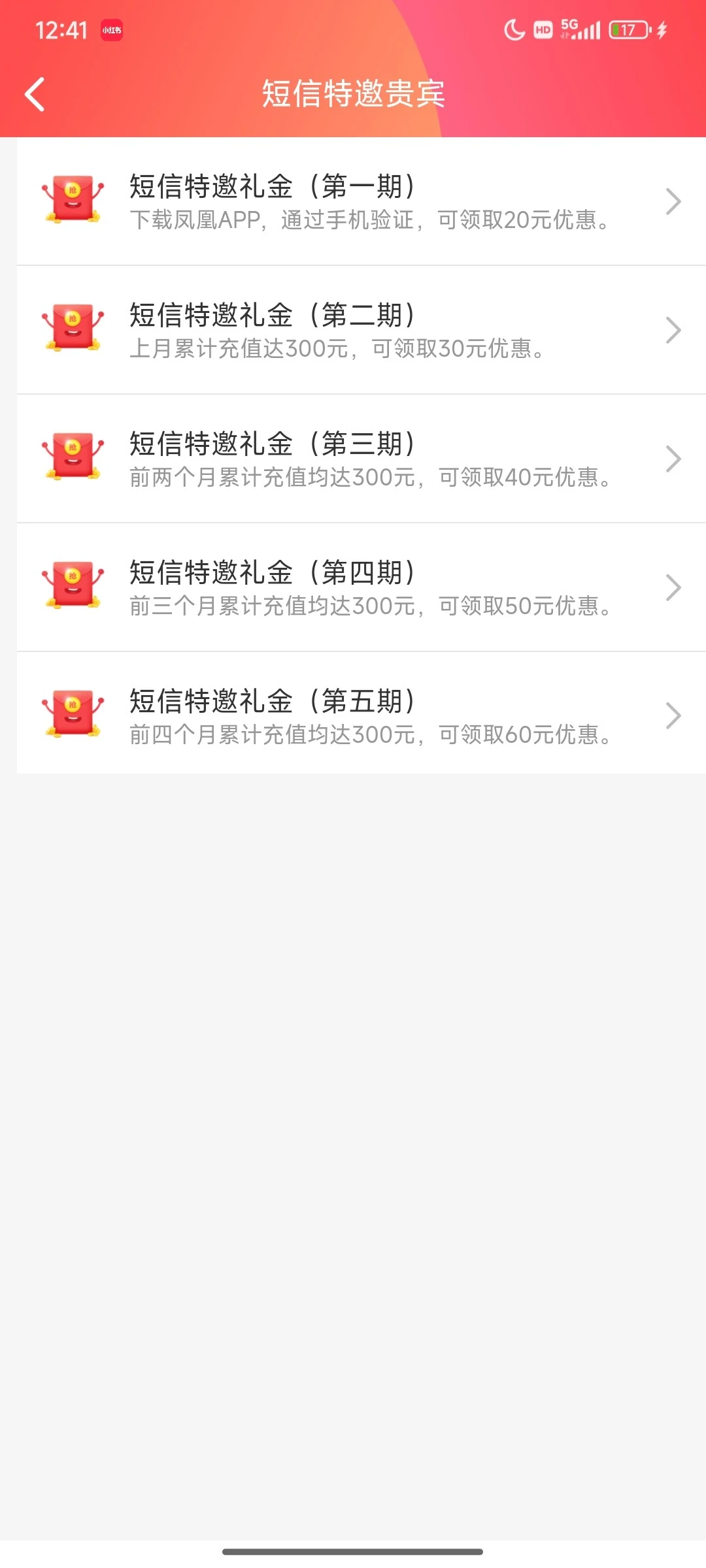Tap the charging bolt icon in status bar
Viewport: 706px width, 1568px height.
click(x=663, y=29)
